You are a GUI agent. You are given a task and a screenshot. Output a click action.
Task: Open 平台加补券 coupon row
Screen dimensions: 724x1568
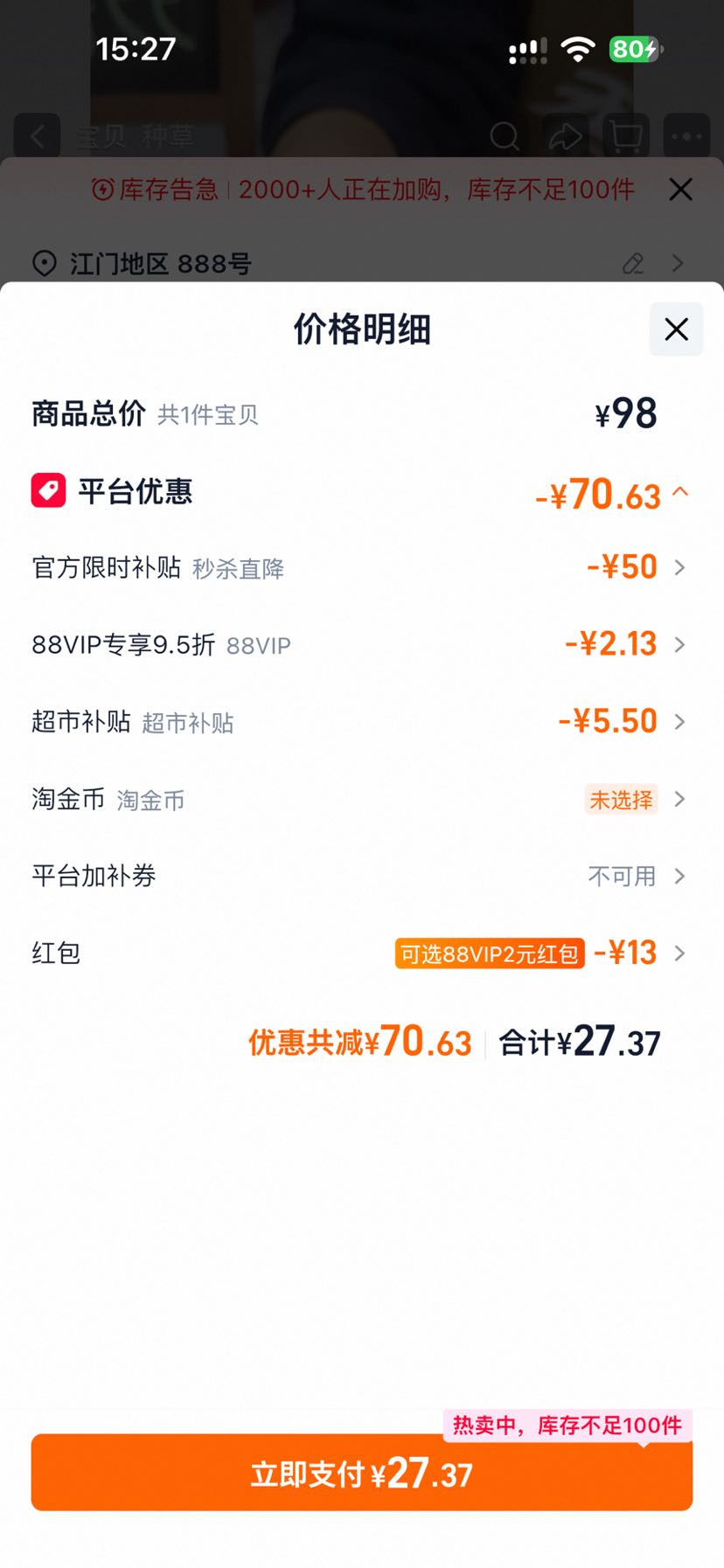tap(360, 876)
